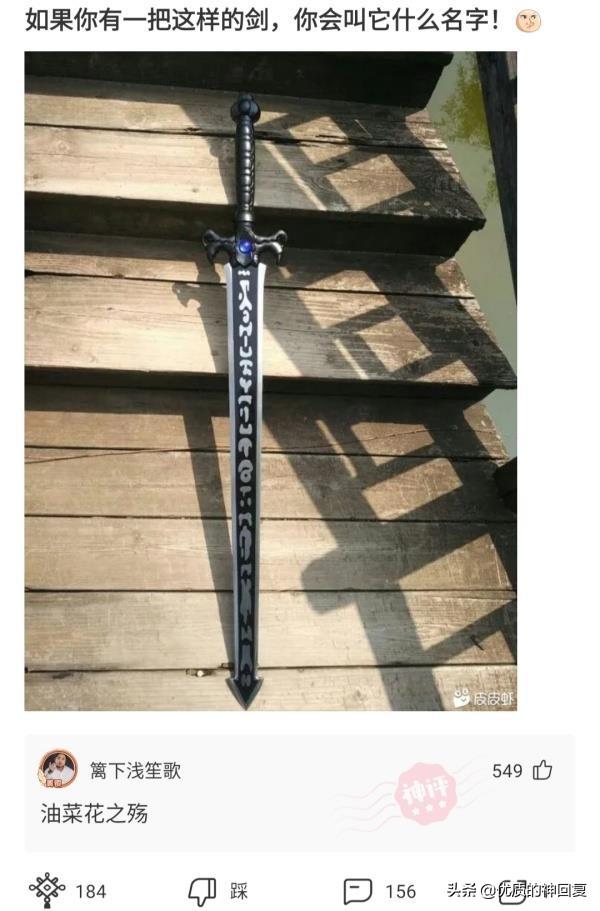
Task: Open the 156 comments
Action: pos(358,890)
